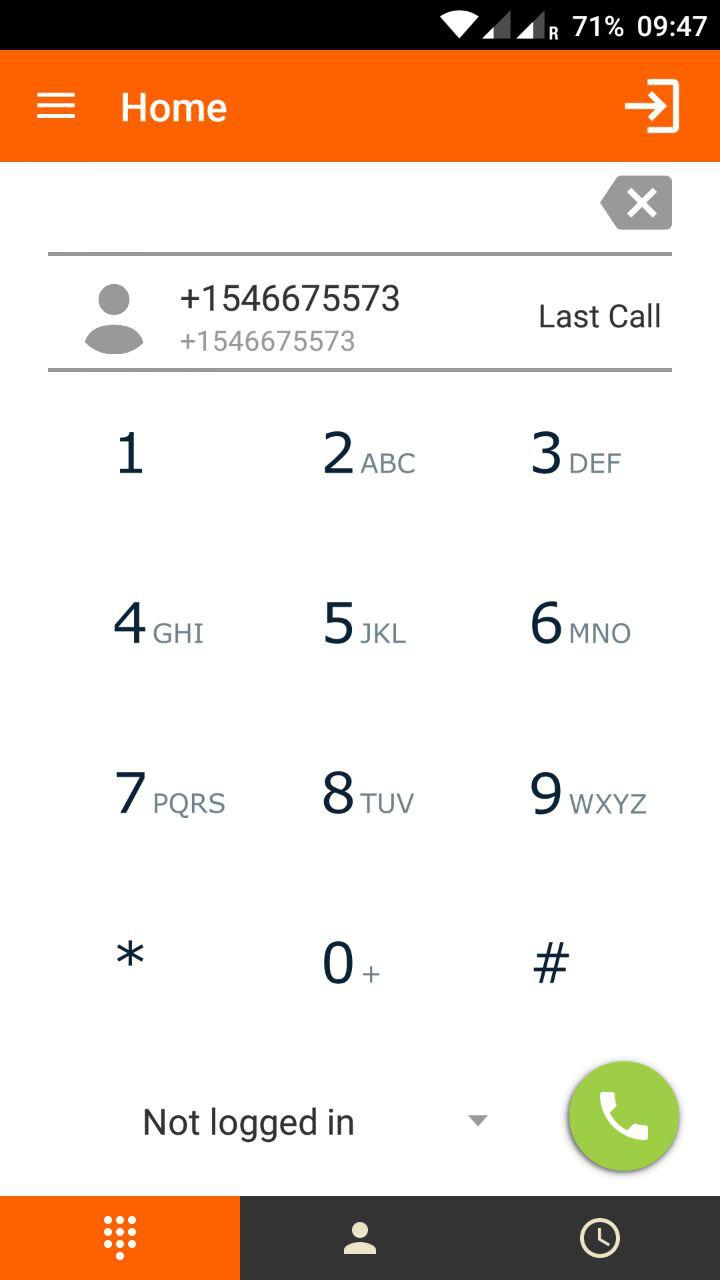
Task: Enter digit 7 PQRS
Action: (x=168, y=795)
